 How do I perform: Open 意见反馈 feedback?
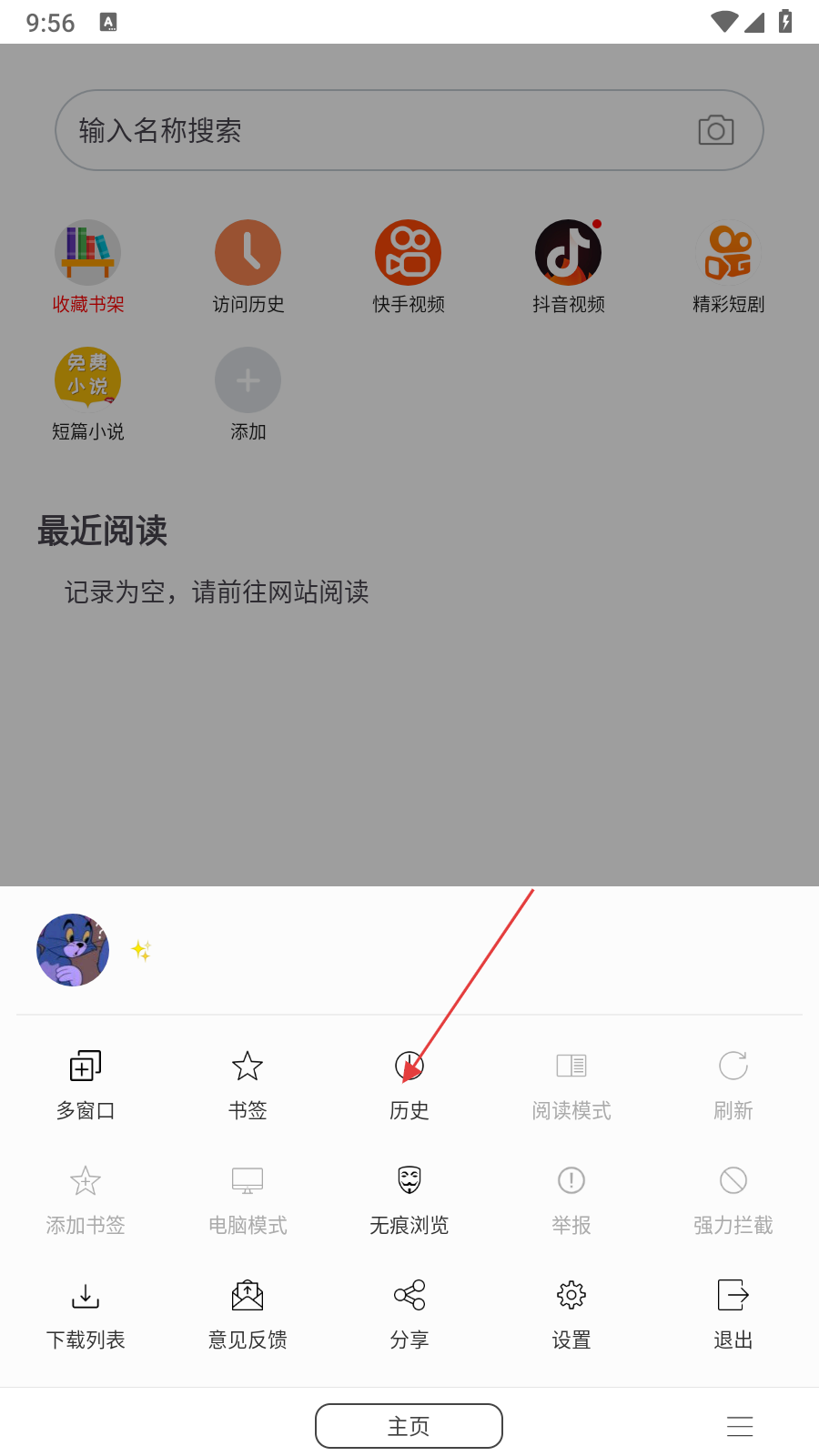(248, 1312)
